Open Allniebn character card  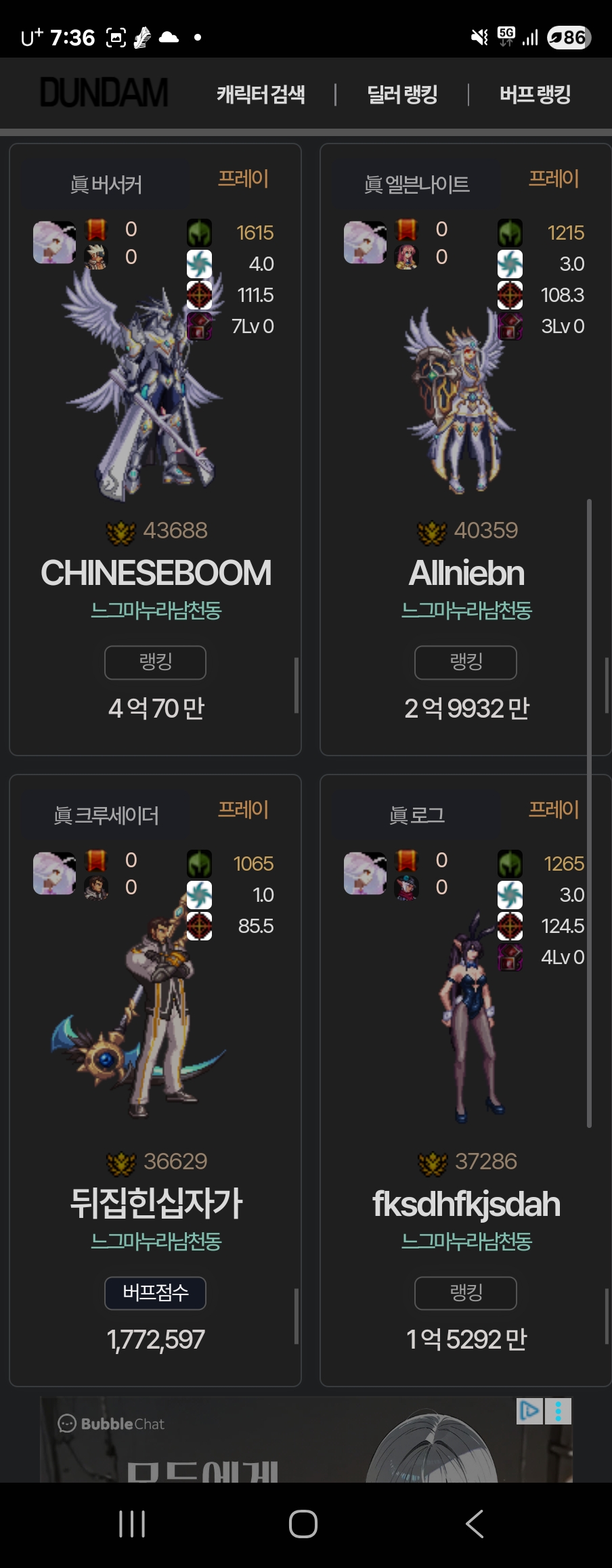466,573
